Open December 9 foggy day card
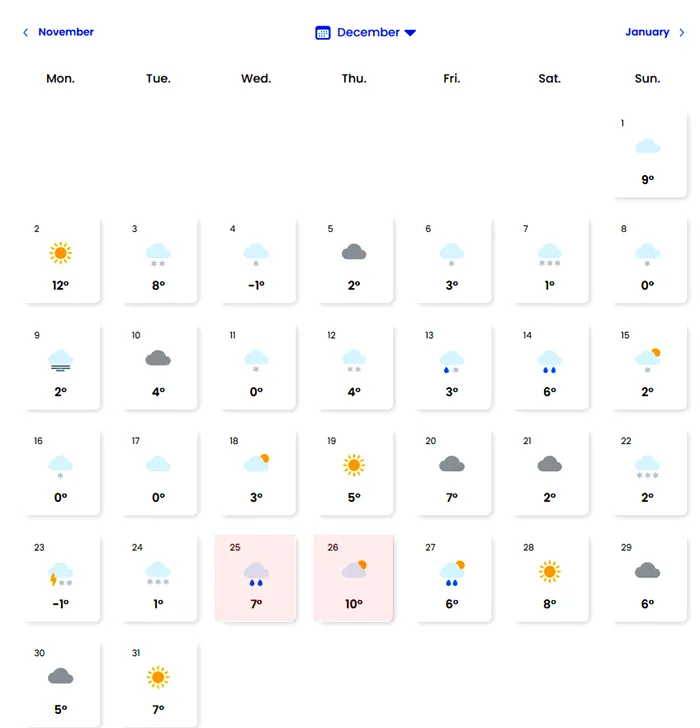Image resolution: width=700 pixels, height=728 pixels. click(60, 365)
